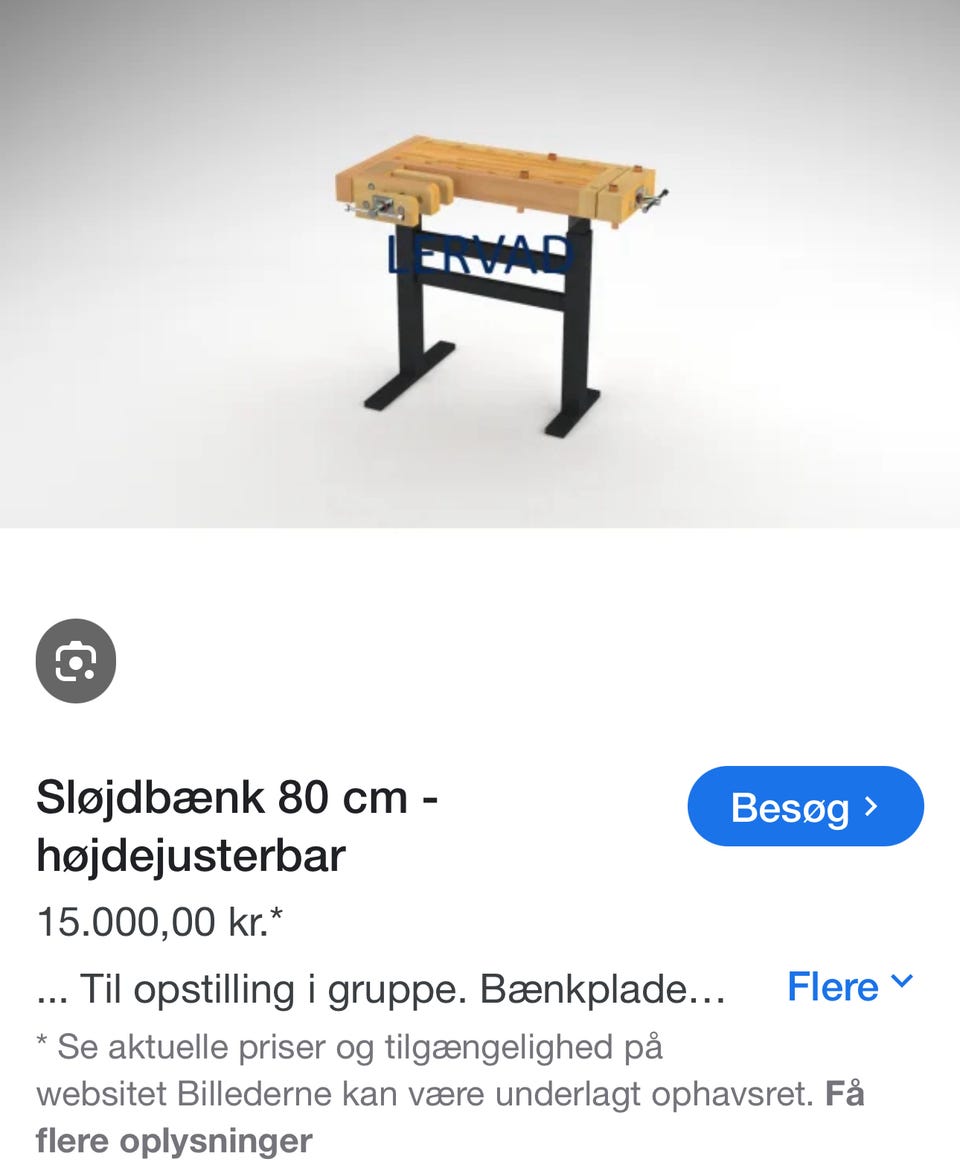Click the title Sløjdbænk 80 cm - højdejusterbar

pyautogui.click(x=240, y=826)
